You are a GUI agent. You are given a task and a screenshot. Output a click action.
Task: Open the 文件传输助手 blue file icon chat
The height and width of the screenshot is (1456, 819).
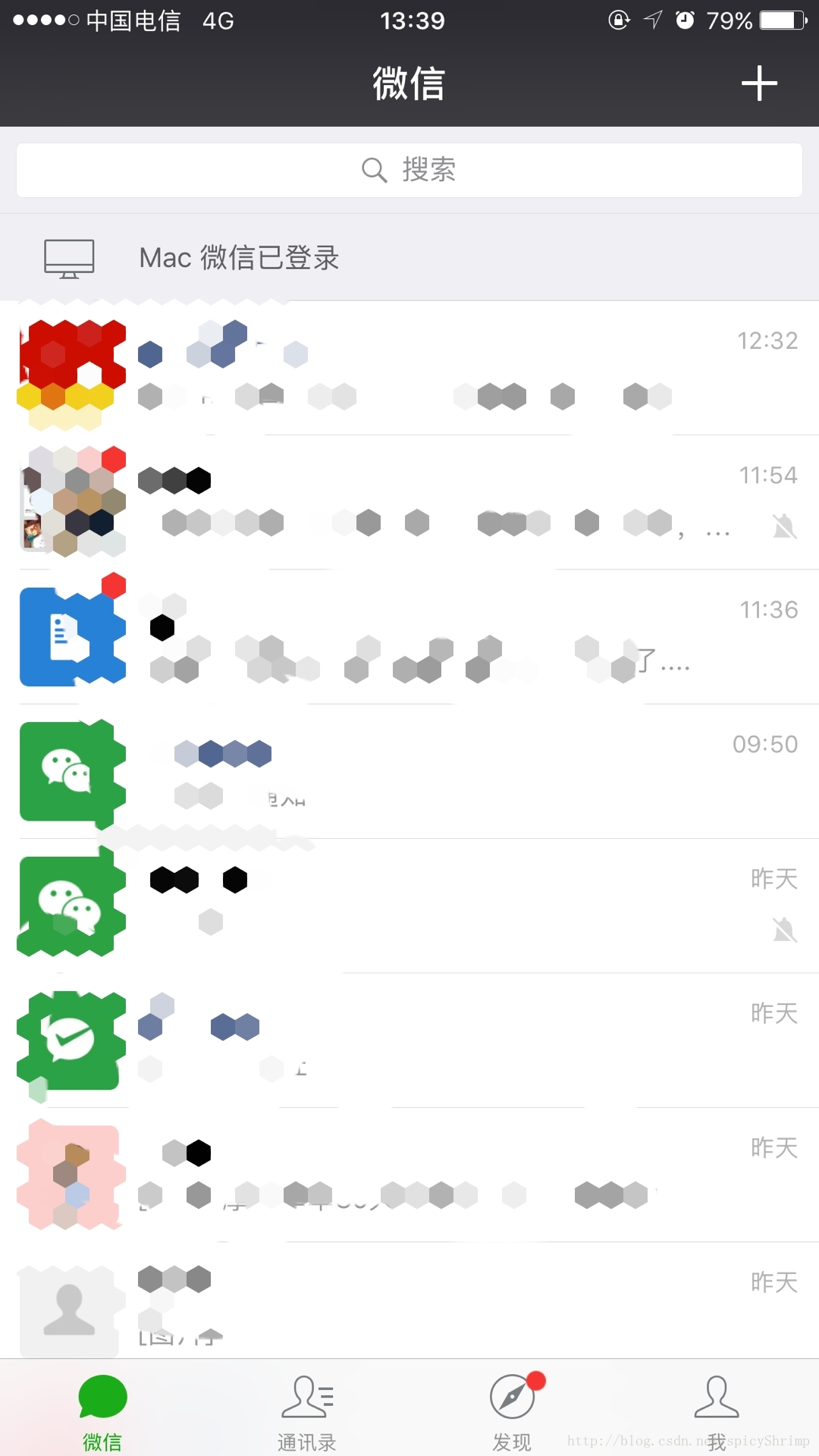click(x=71, y=635)
